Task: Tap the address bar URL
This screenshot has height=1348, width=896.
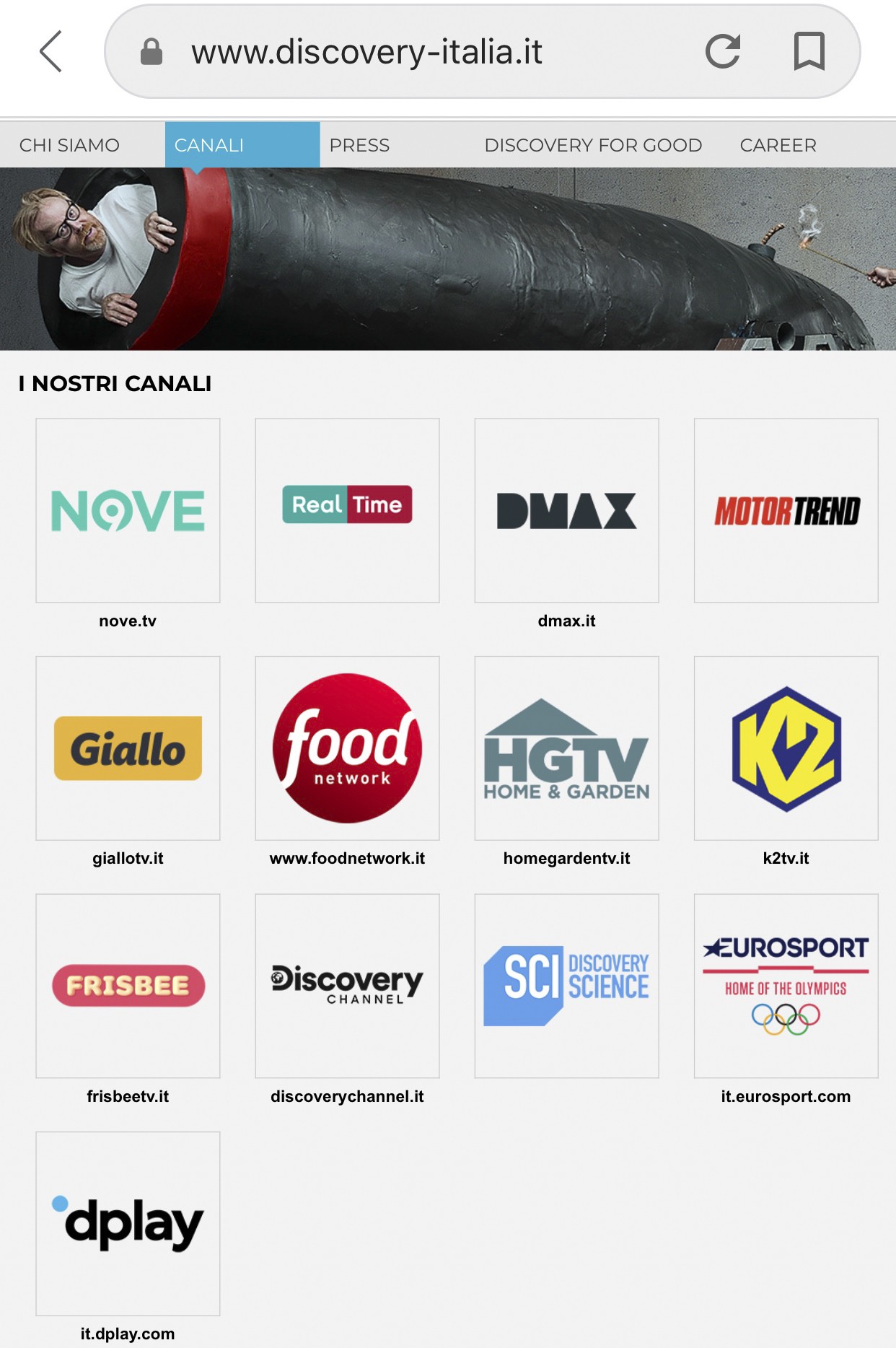Action: coord(366,52)
